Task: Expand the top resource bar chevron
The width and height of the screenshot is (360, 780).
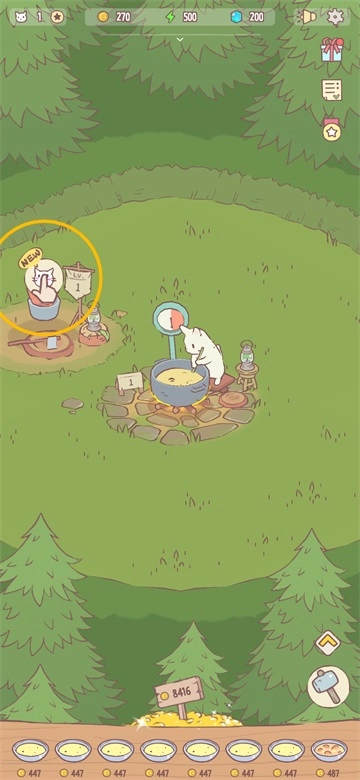Action: coord(180,39)
